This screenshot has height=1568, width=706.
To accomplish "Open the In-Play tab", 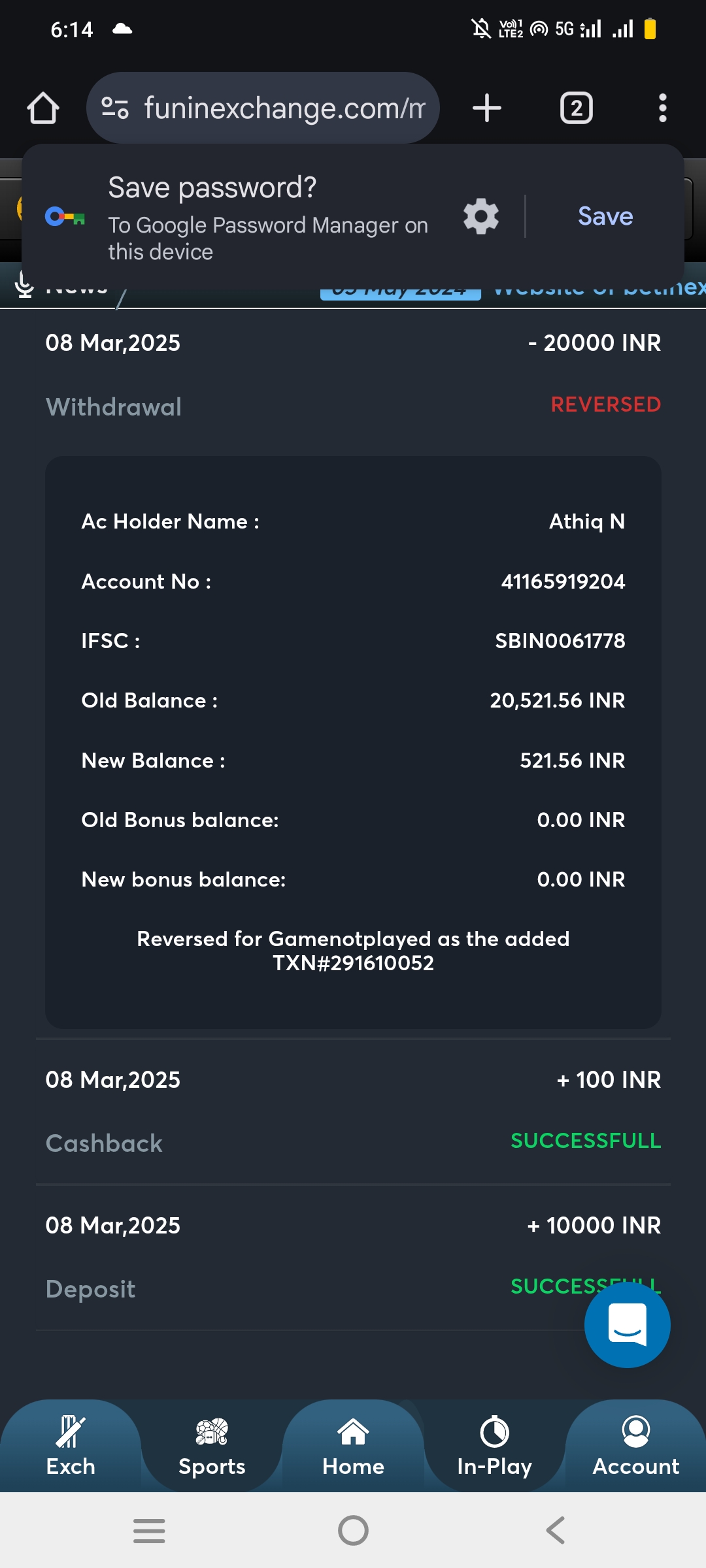I will (x=494, y=1446).
